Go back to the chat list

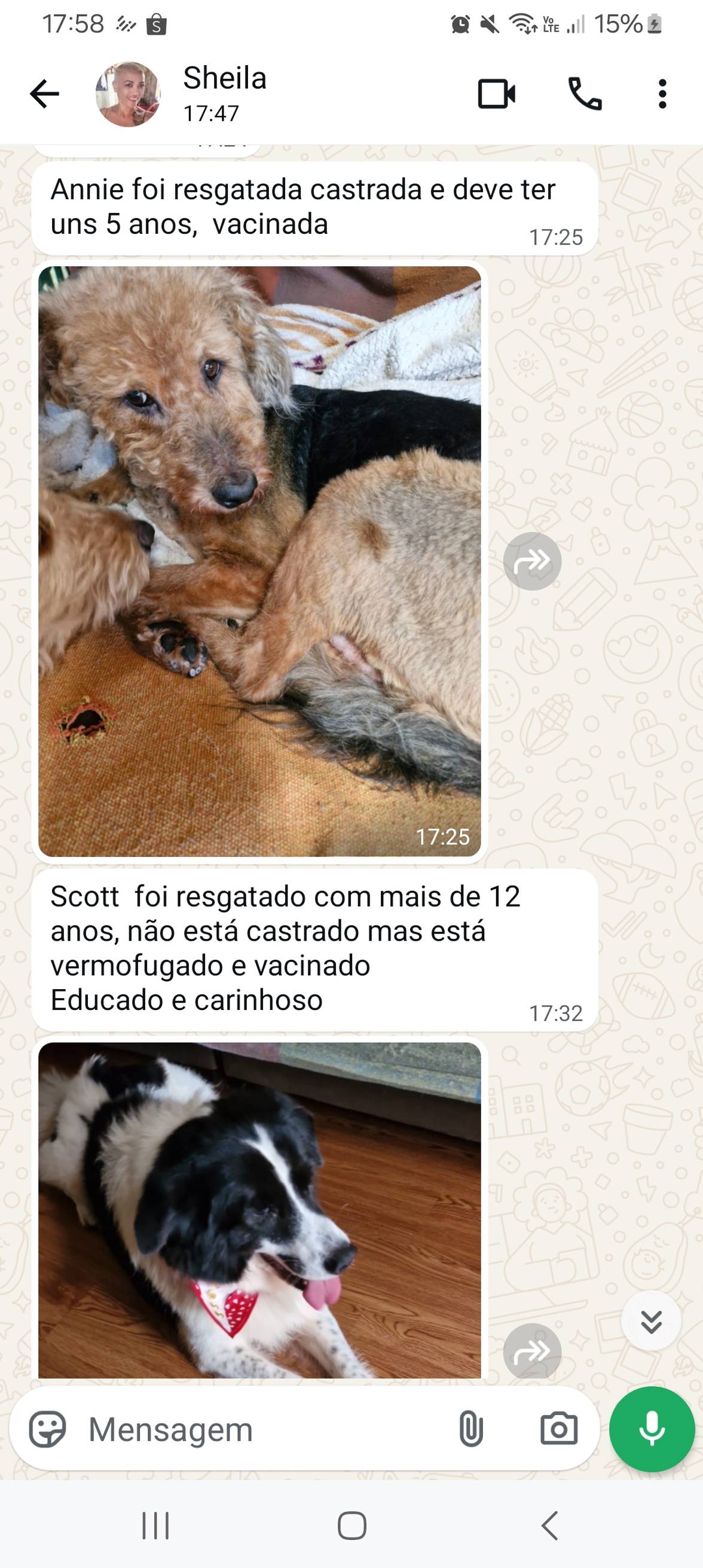click(x=44, y=94)
